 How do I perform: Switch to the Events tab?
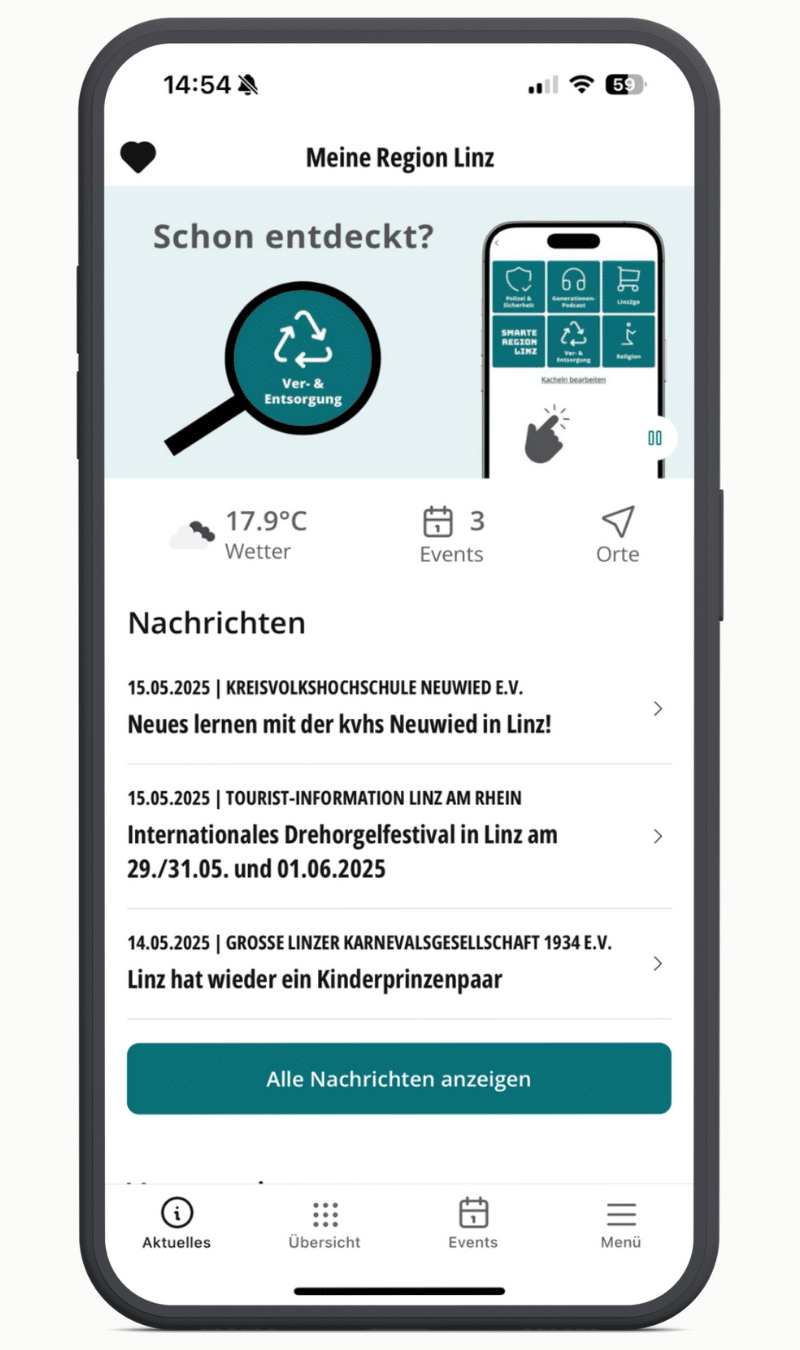point(473,1224)
